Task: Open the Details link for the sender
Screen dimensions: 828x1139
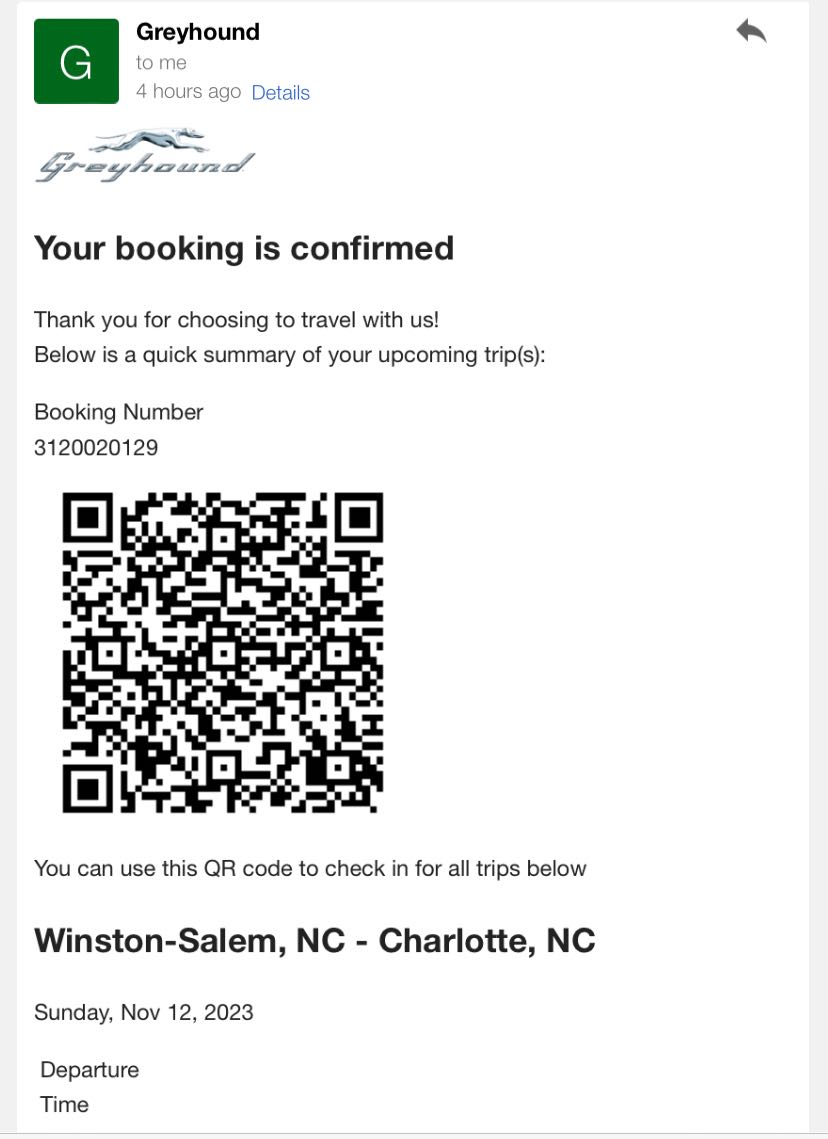Action: (x=280, y=93)
